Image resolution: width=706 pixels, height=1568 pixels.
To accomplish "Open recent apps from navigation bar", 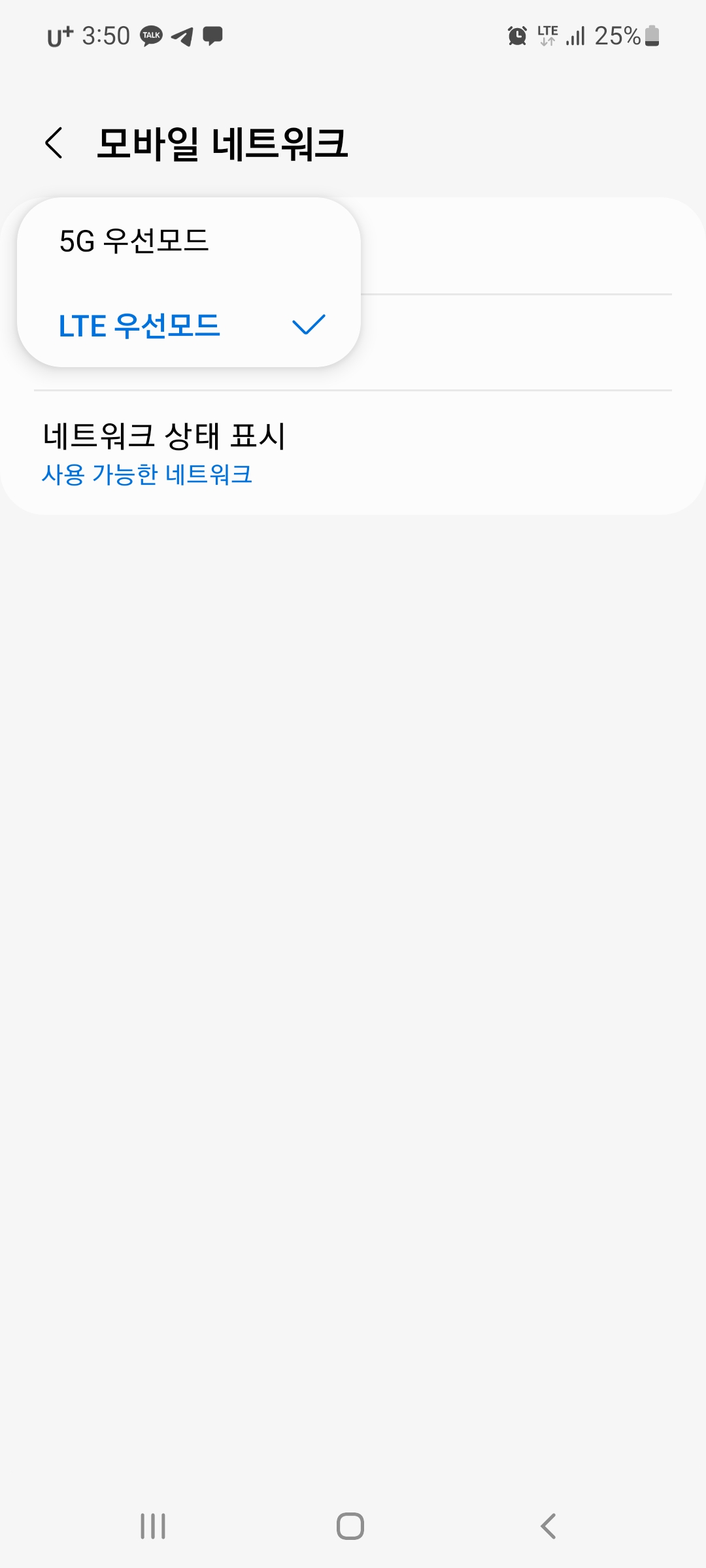I will tap(153, 1526).
